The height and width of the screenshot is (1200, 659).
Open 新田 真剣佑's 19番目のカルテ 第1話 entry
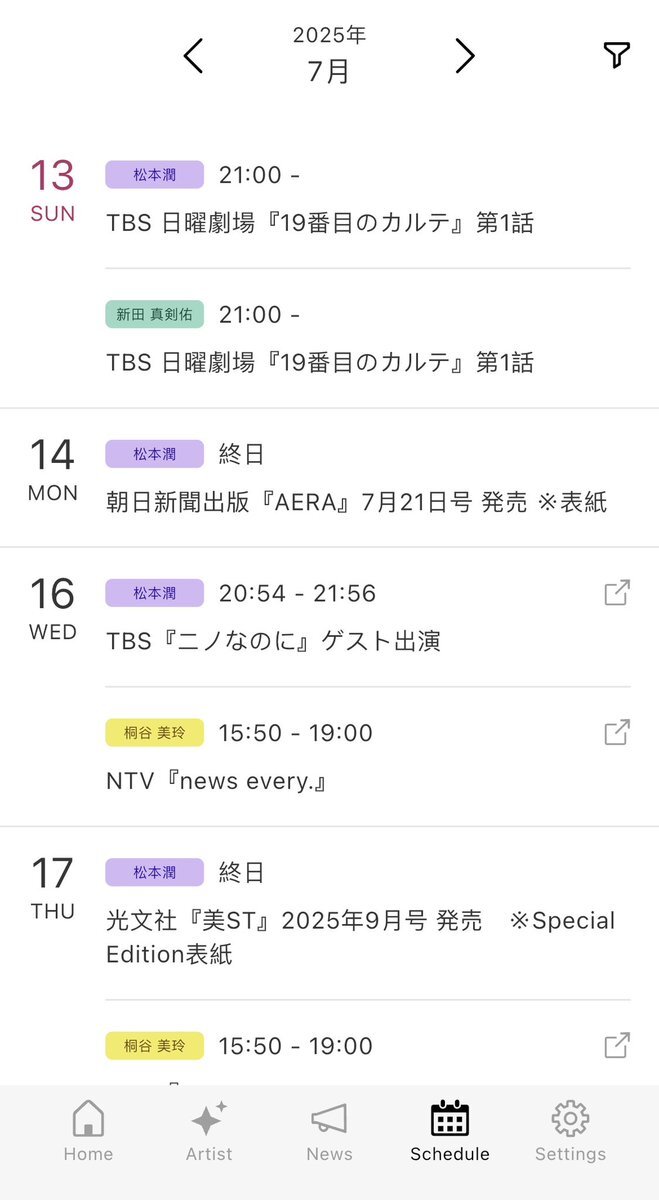click(368, 338)
